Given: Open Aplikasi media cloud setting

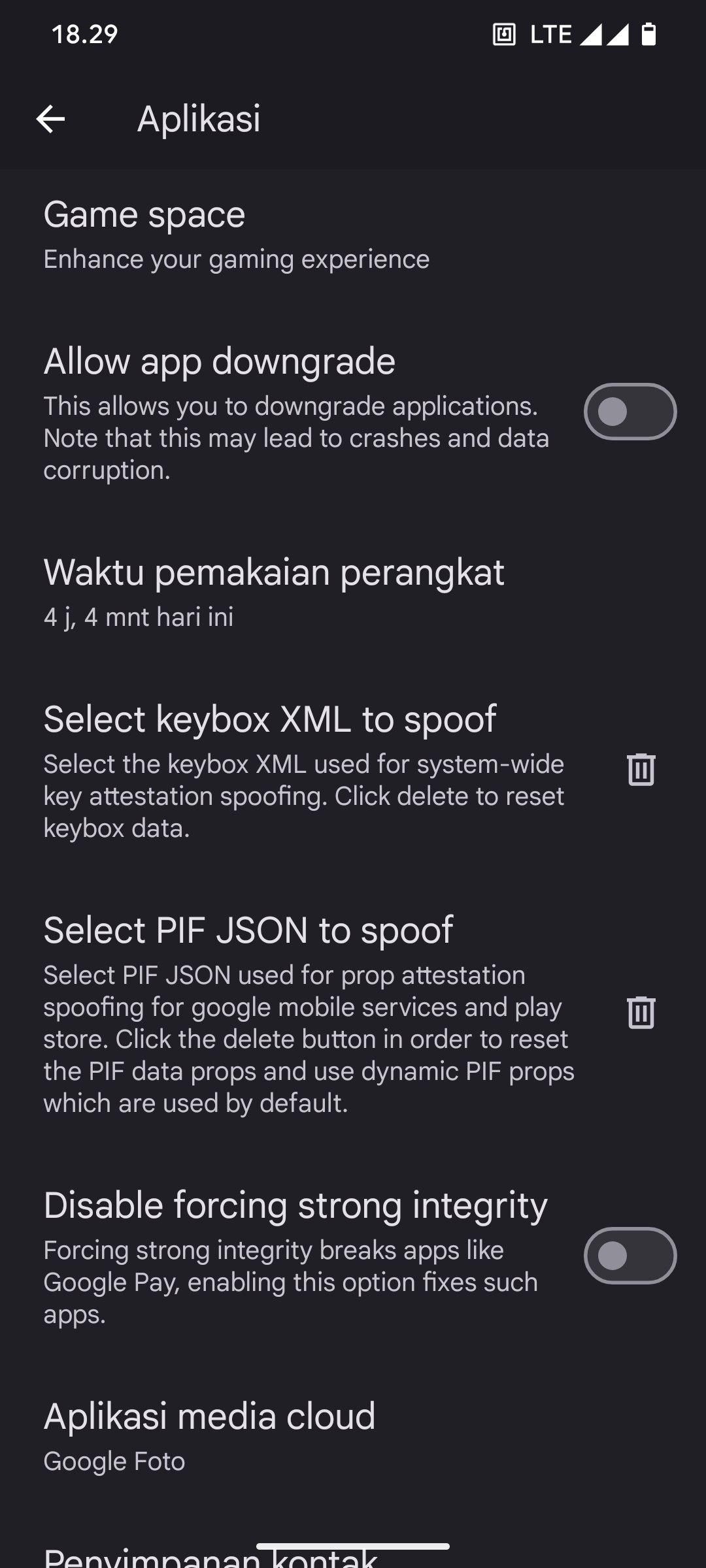Looking at the screenshot, I should coord(209,1436).
